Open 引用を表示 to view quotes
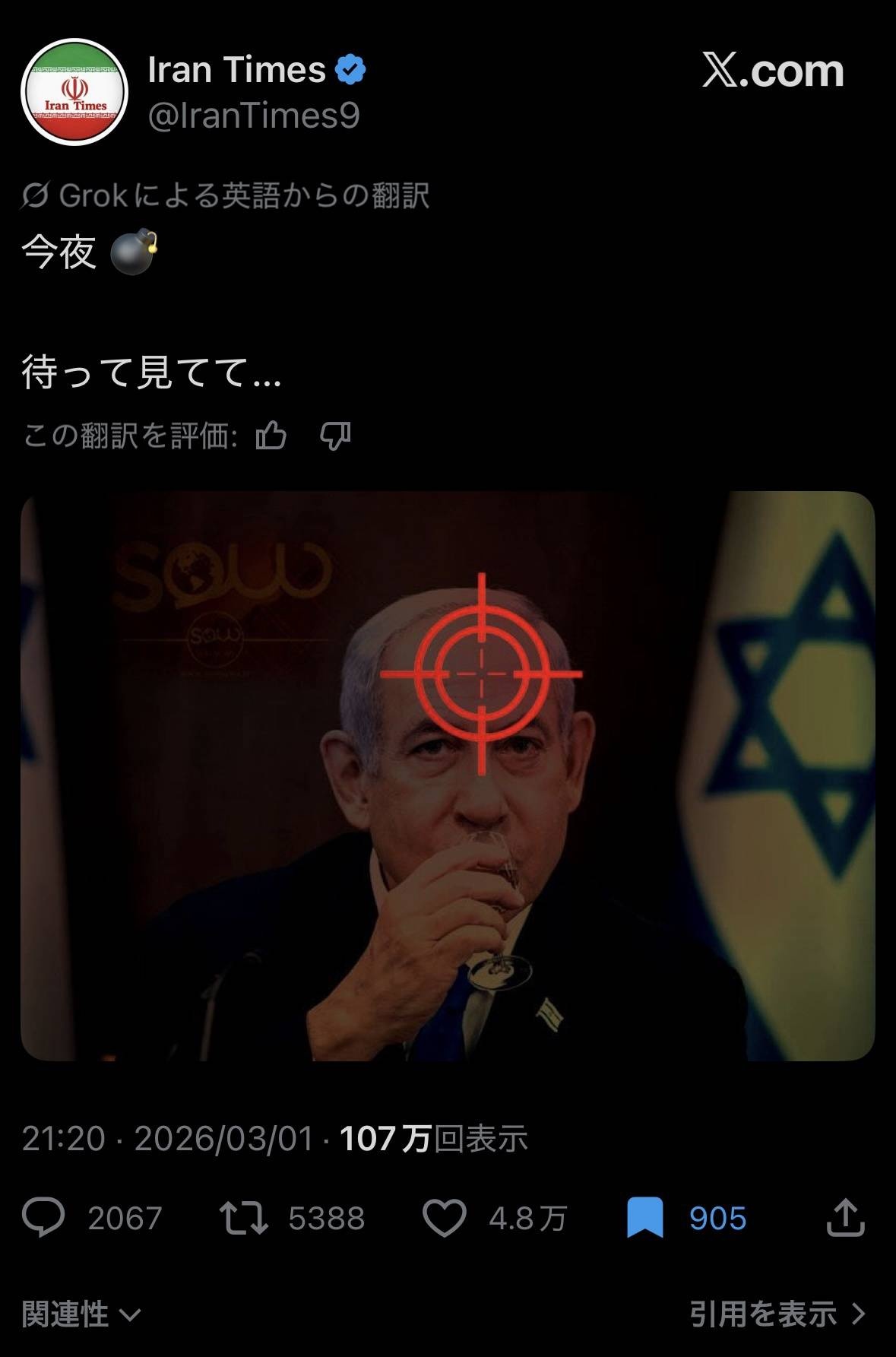 [777, 1314]
